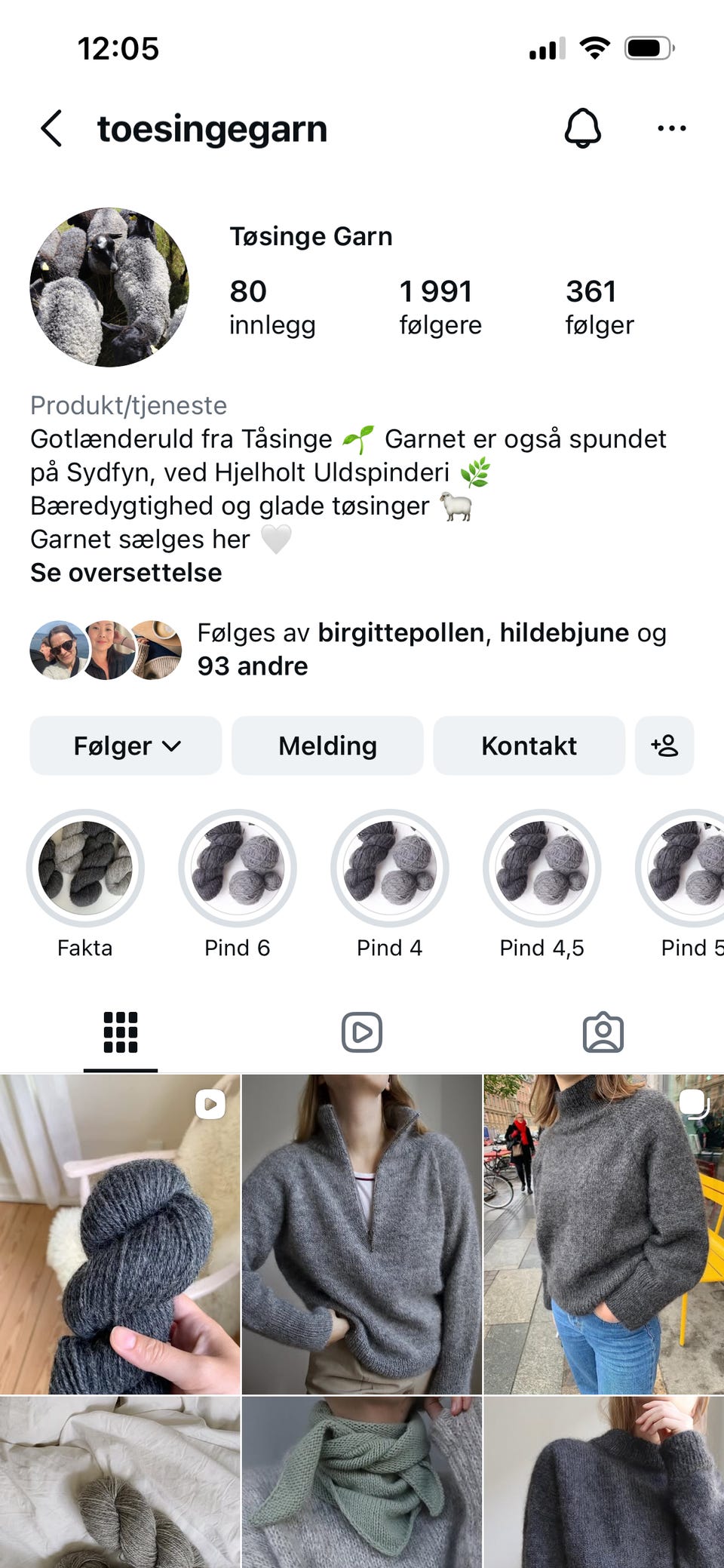Open the notifications bell icon
The image size is (724, 1568).
[582, 127]
